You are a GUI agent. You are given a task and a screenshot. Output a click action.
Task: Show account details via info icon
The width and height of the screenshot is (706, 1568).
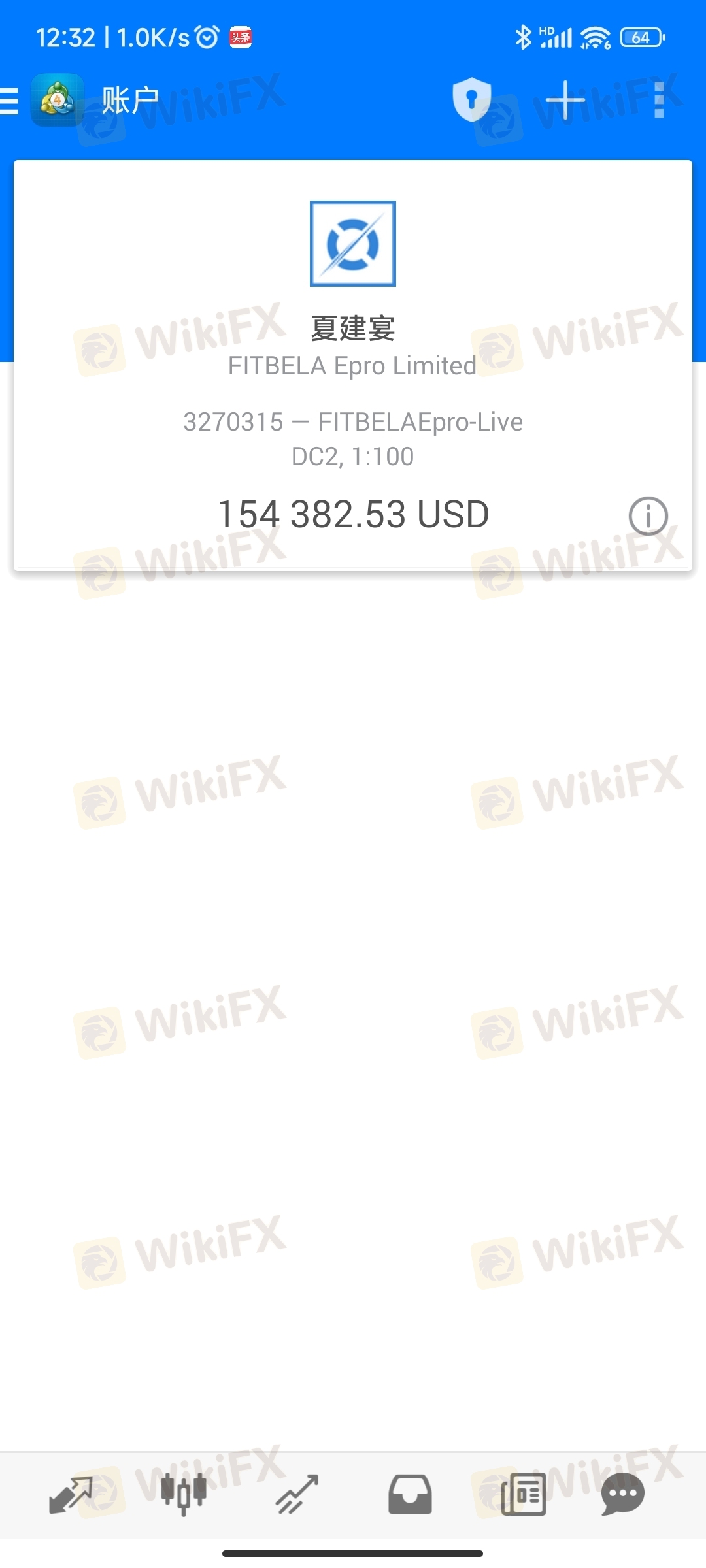point(648,515)
